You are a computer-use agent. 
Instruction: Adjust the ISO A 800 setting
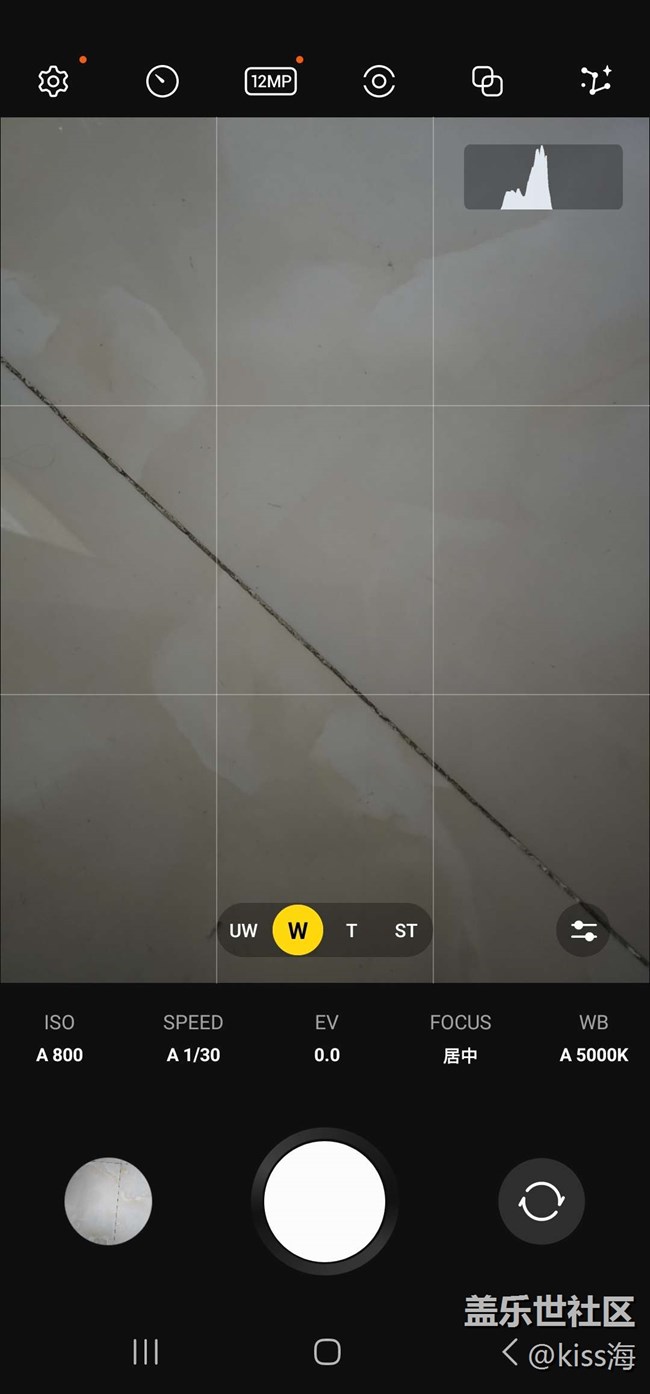(x=59, y=1039)
